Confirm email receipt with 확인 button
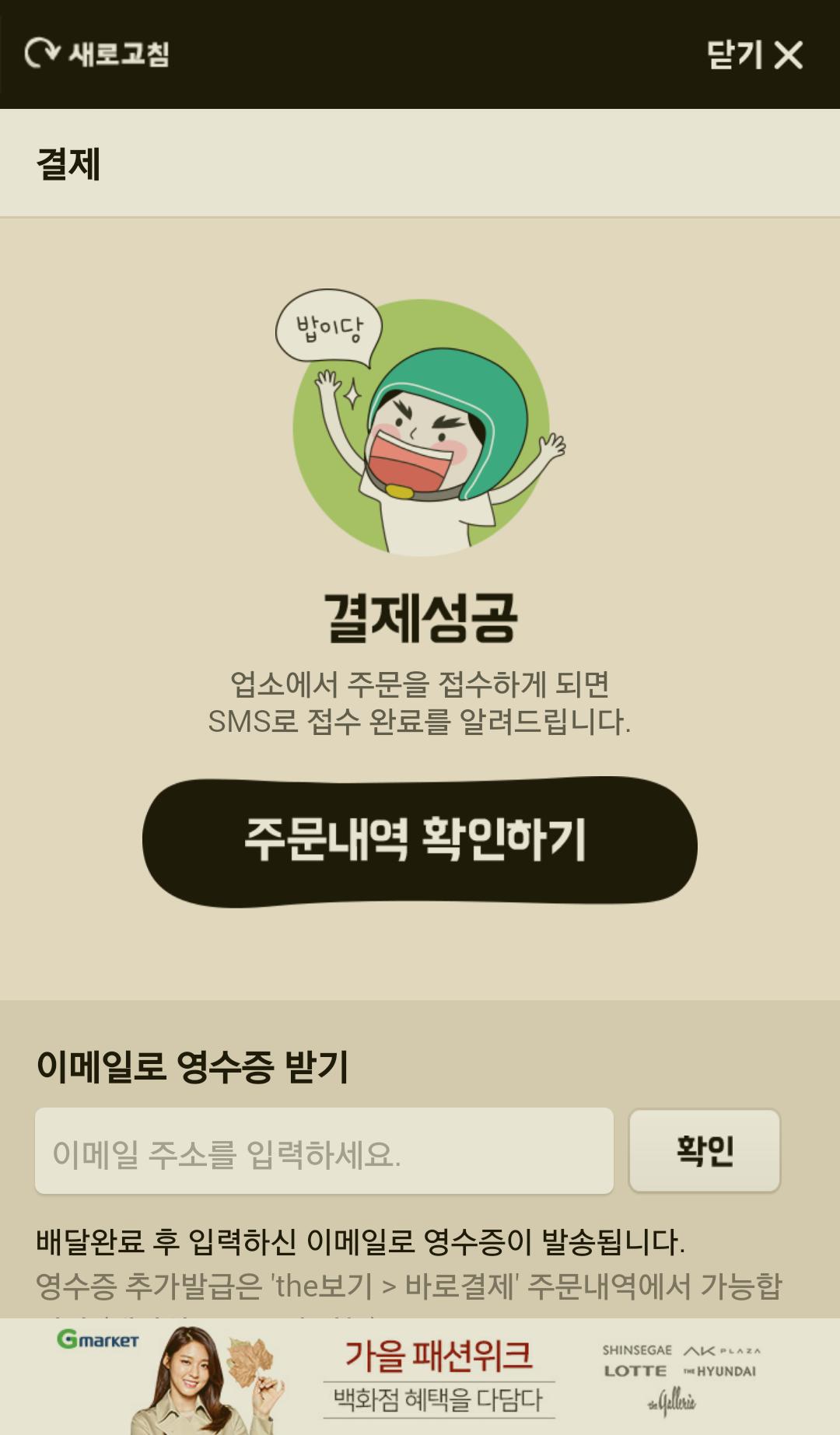This screenshot has width=840, height=1435. pyautogui.click(x=704, y=1151)
